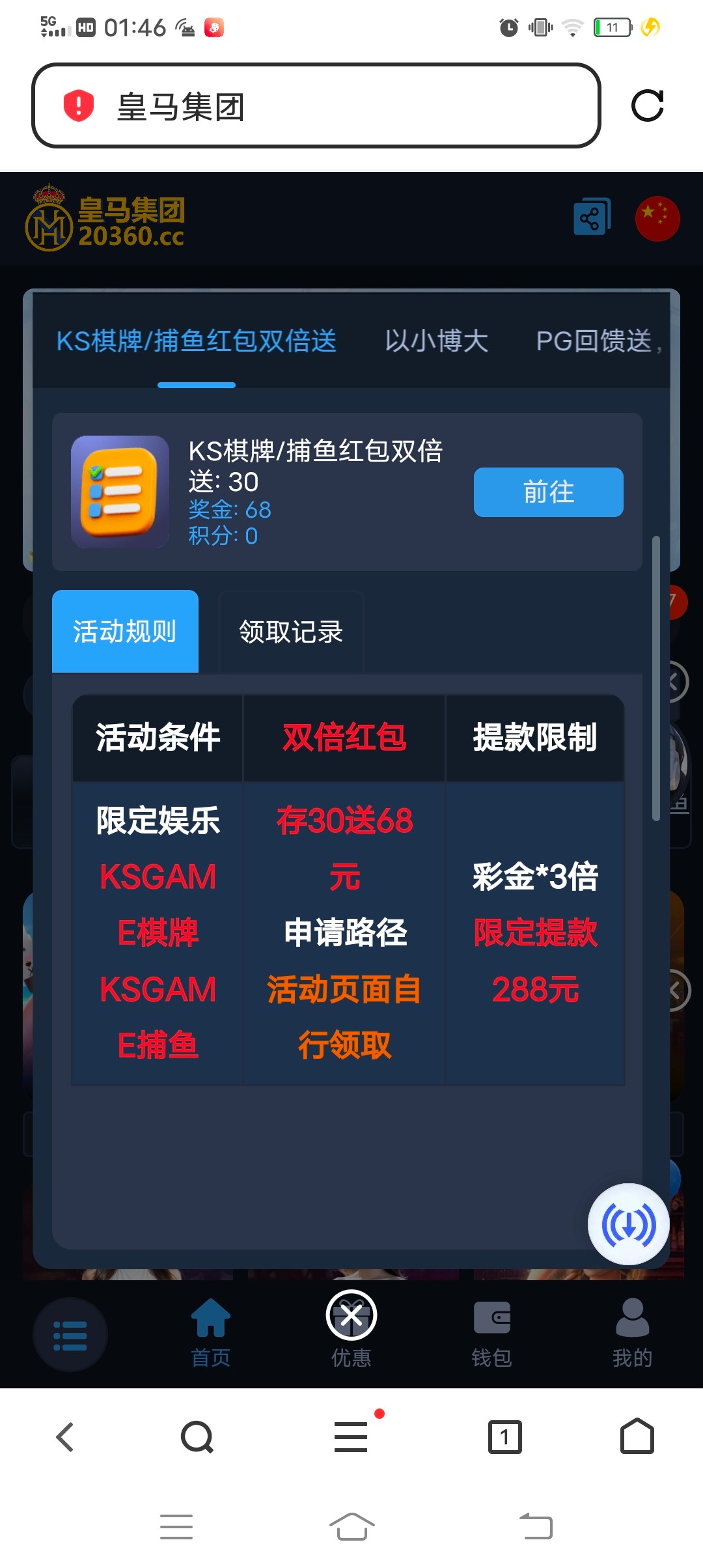This screenshot has width=703, height=1568.
Task: Select KS棋牌/捕鱼红包双倍送 tab
Action: coord(196,341)
